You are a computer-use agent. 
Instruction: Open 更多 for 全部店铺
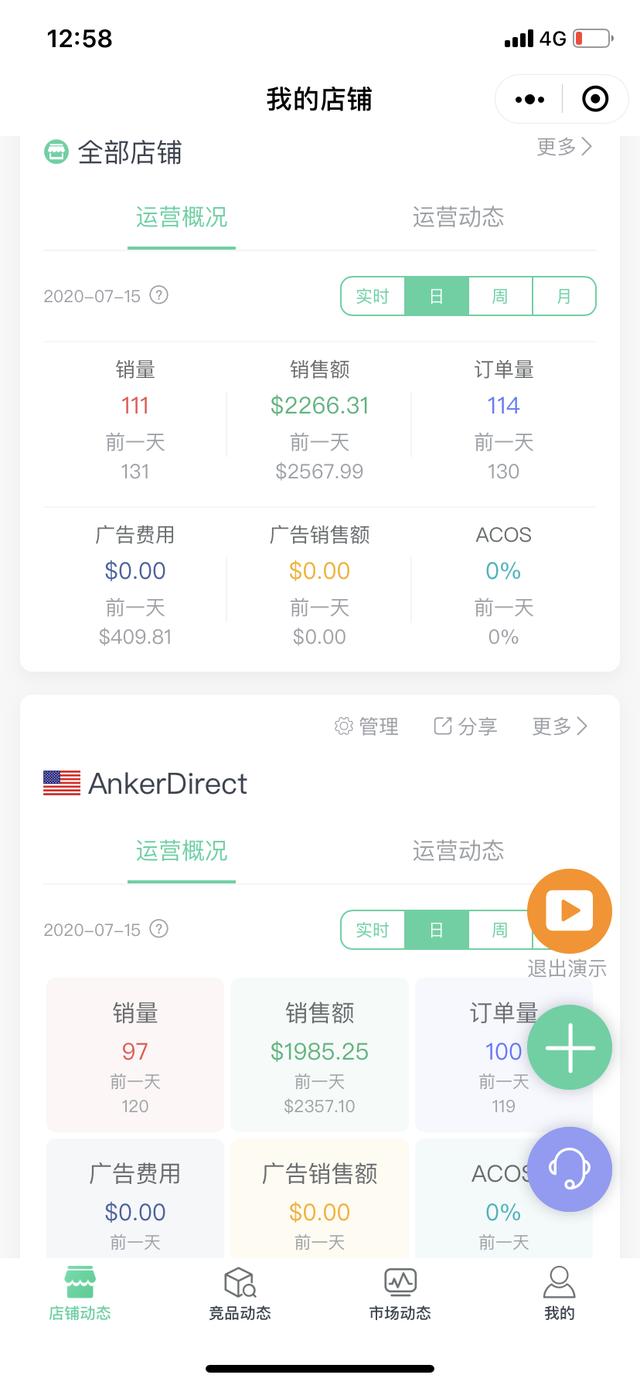tap(565, 147)
